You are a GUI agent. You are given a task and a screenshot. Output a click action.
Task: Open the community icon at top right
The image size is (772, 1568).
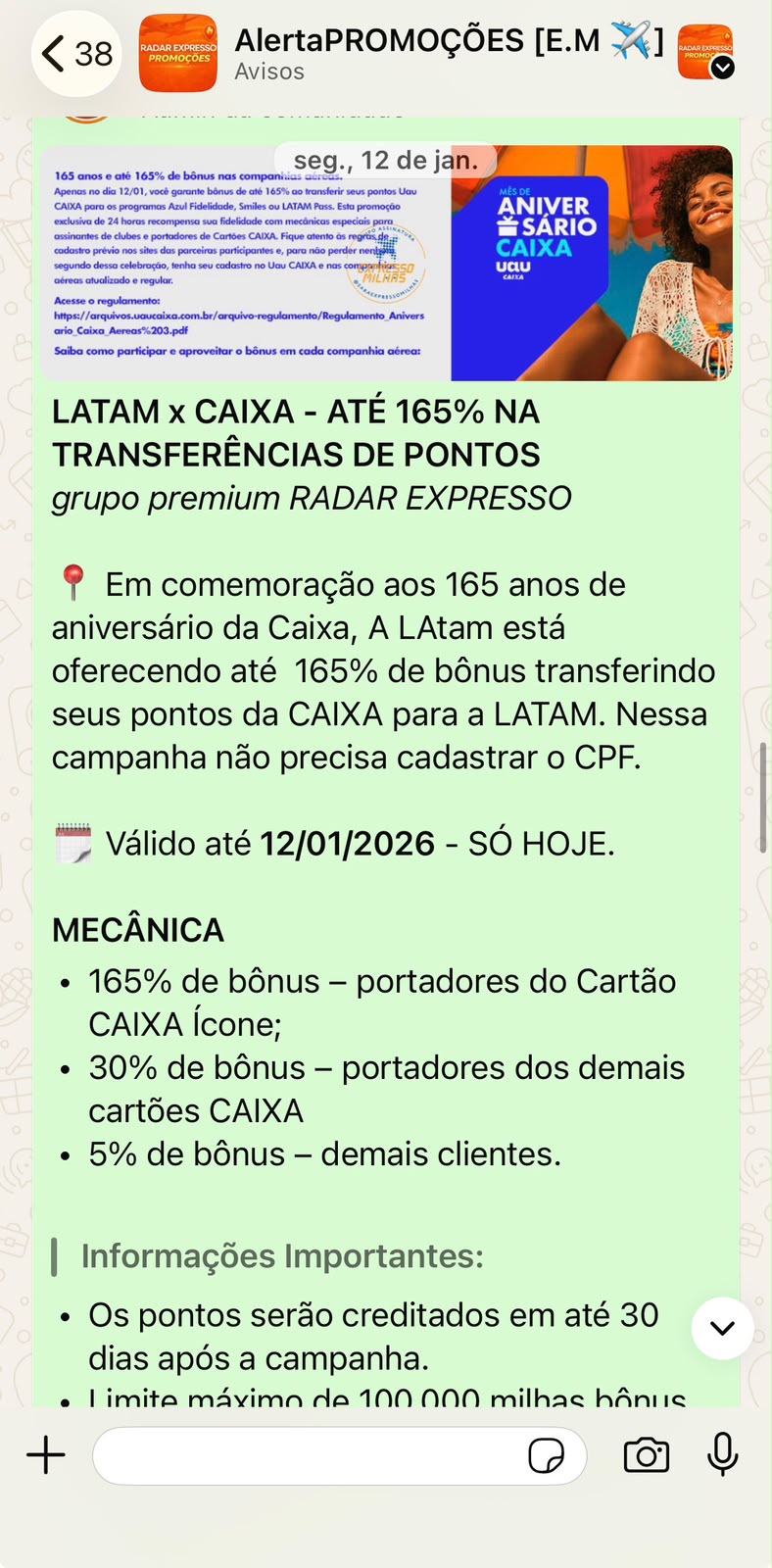[x=706, y=52]
